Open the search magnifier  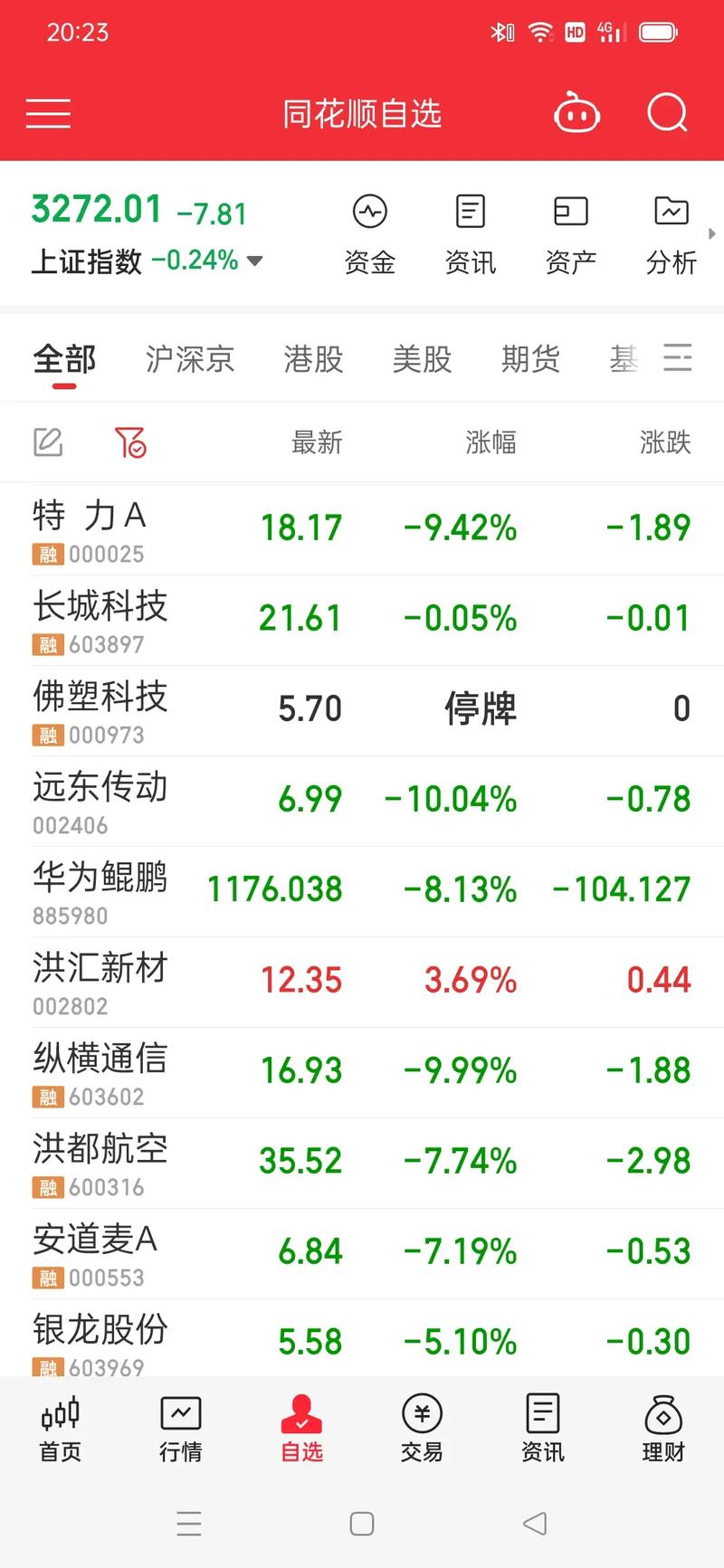click(668, 114)
